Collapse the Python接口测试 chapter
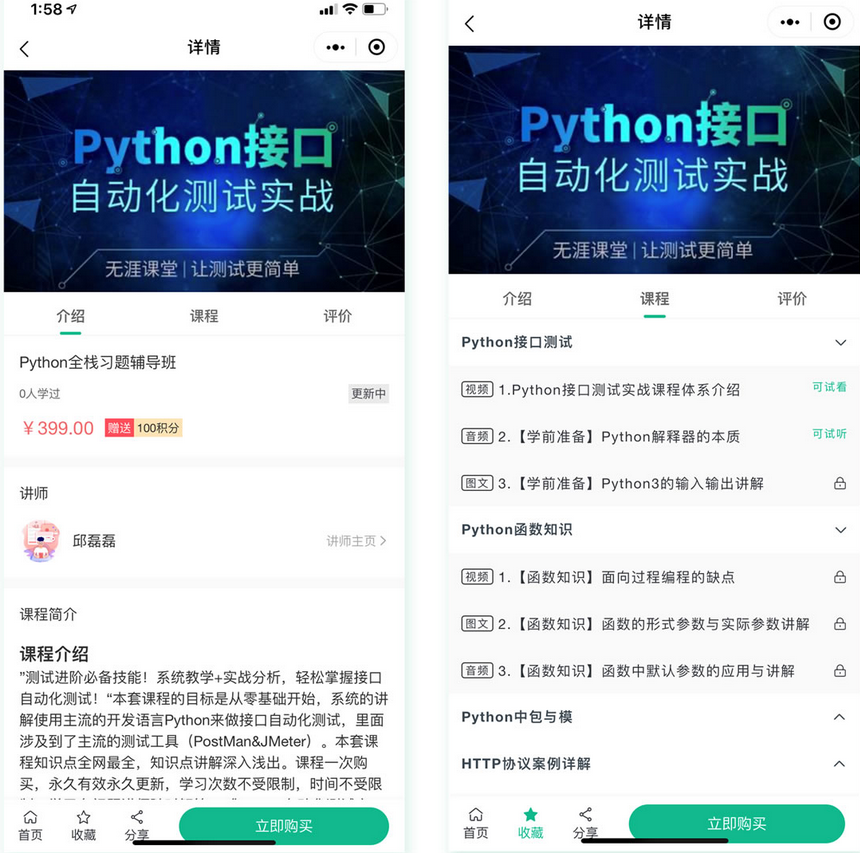 click(x=840, y=343)
